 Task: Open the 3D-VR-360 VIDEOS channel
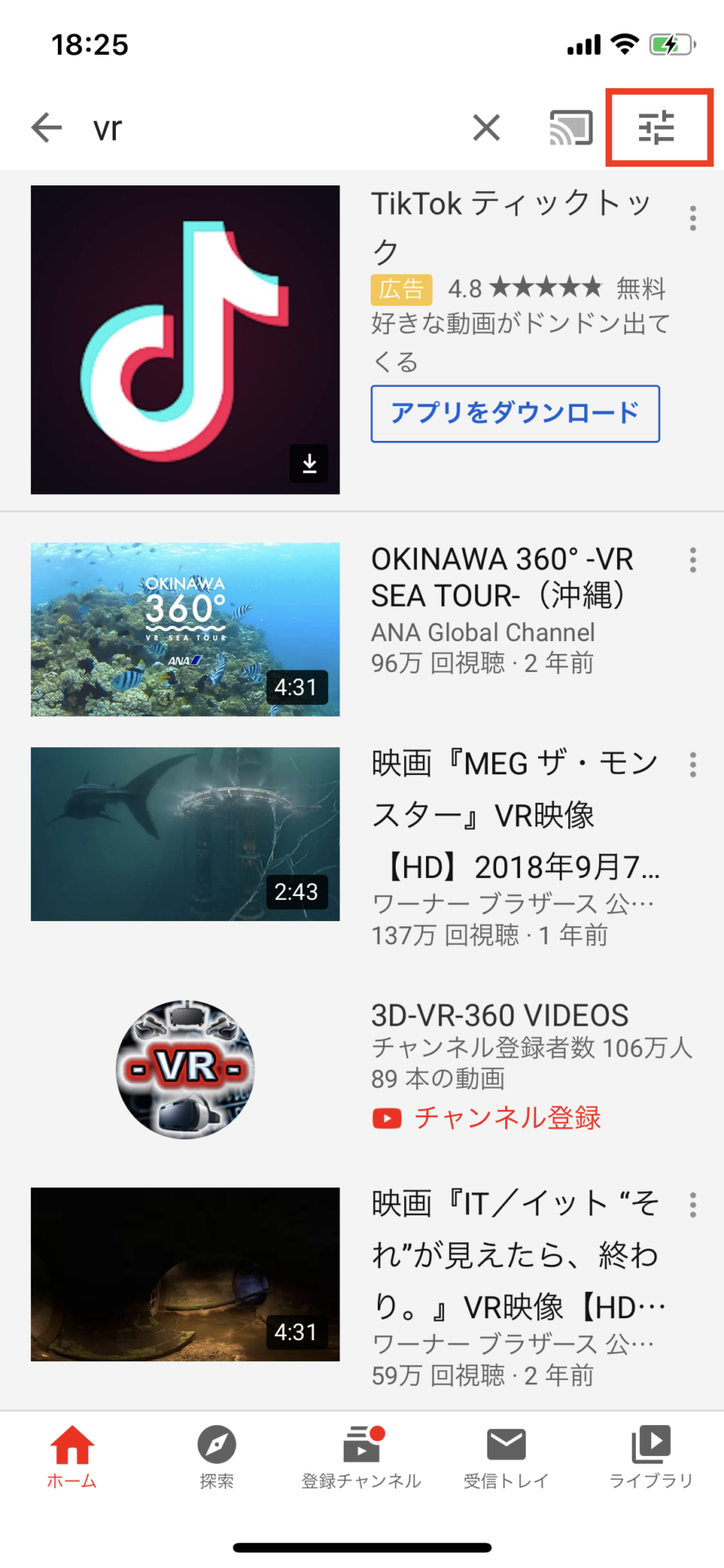(185, 1068)
